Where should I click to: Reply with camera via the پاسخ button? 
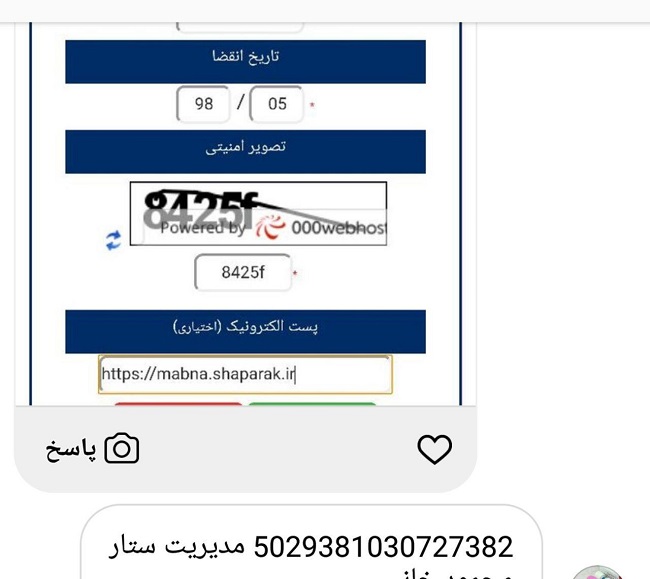93,450
